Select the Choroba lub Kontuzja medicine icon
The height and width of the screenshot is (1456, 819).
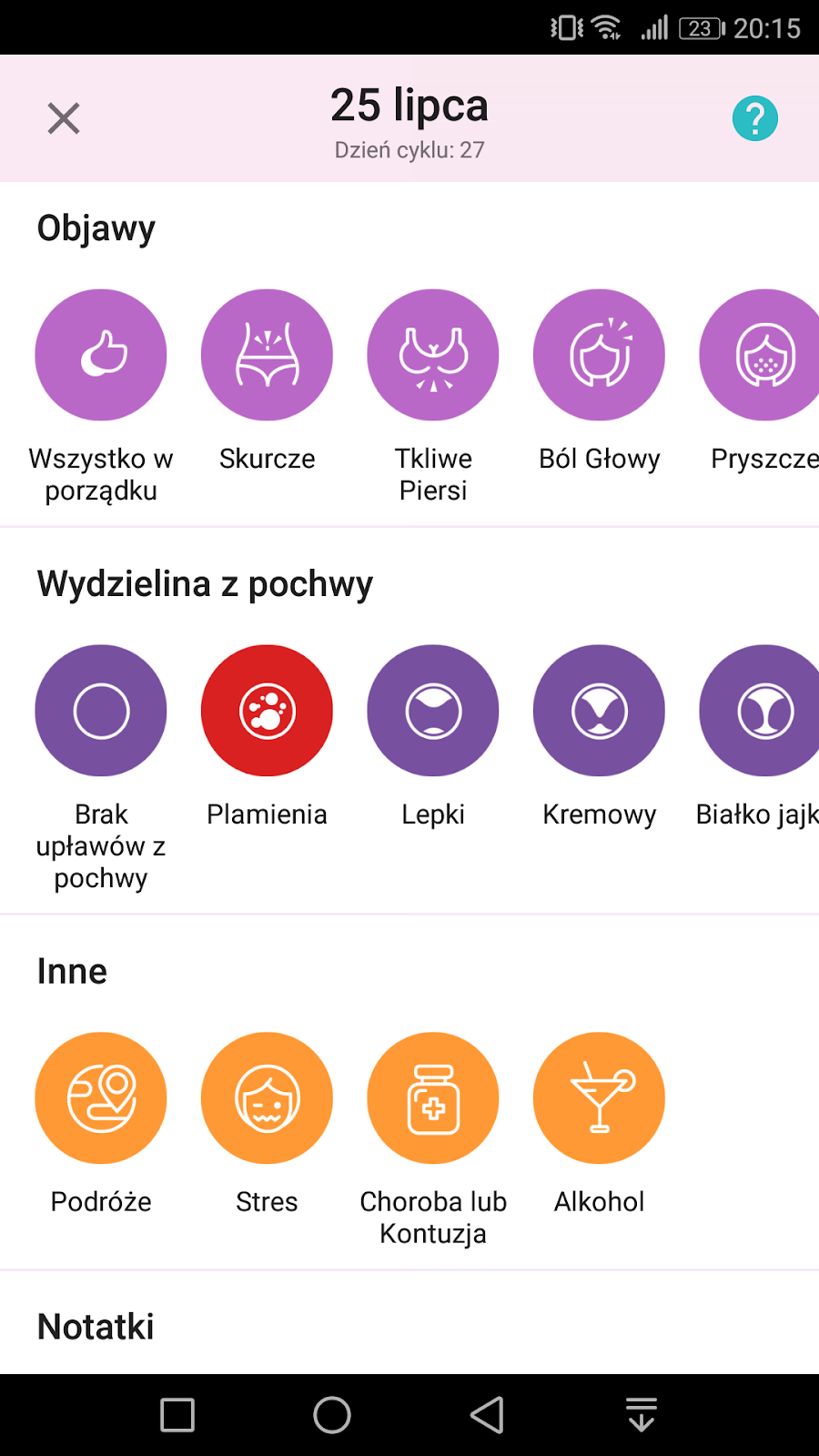coord(433,1098)
